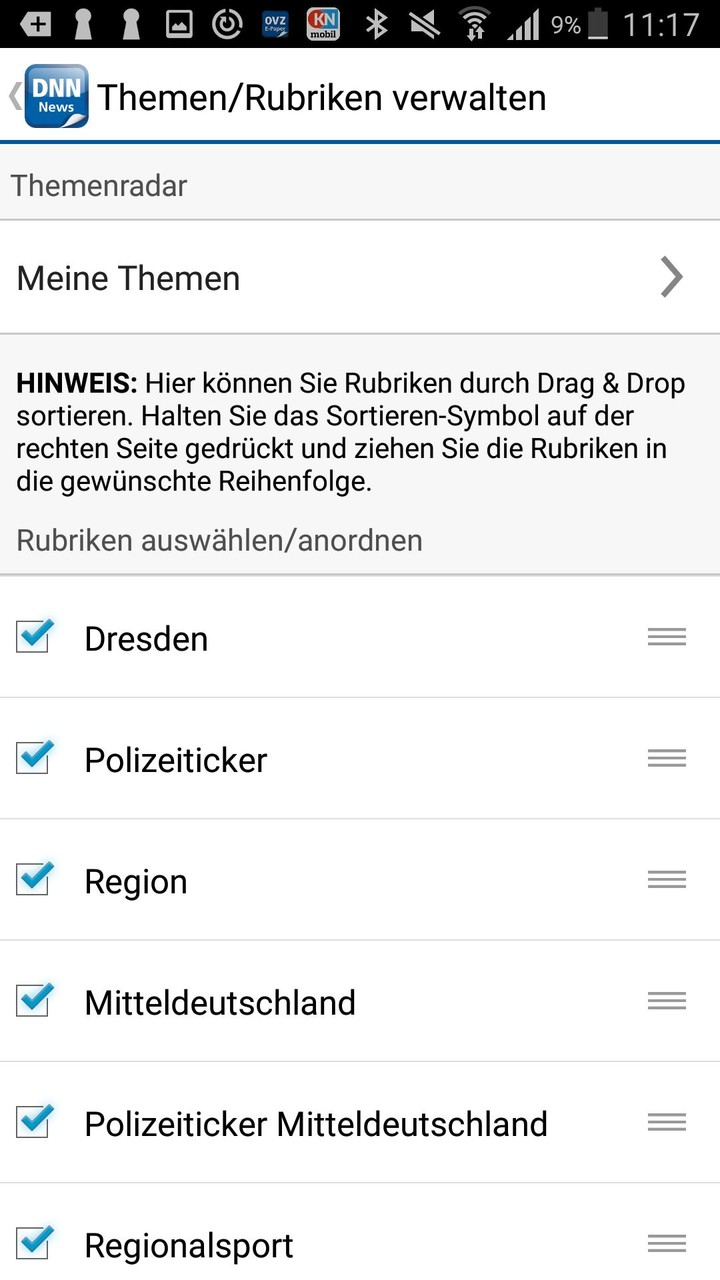
Task: Tap the Bluetooth status icon
Action: (x=376, y=22)
